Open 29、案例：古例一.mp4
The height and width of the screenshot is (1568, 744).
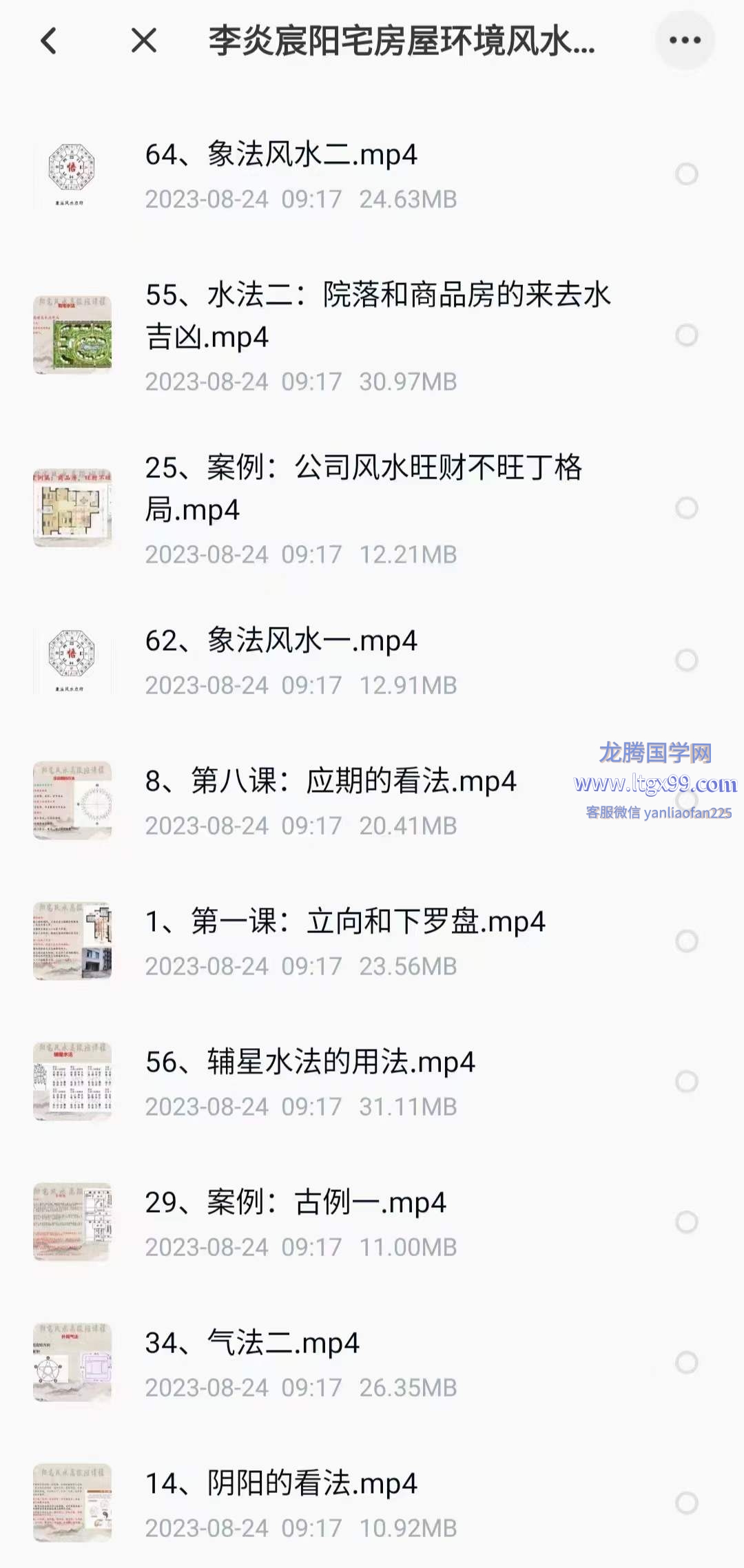pyautogui.click(x=296, y=1204)
